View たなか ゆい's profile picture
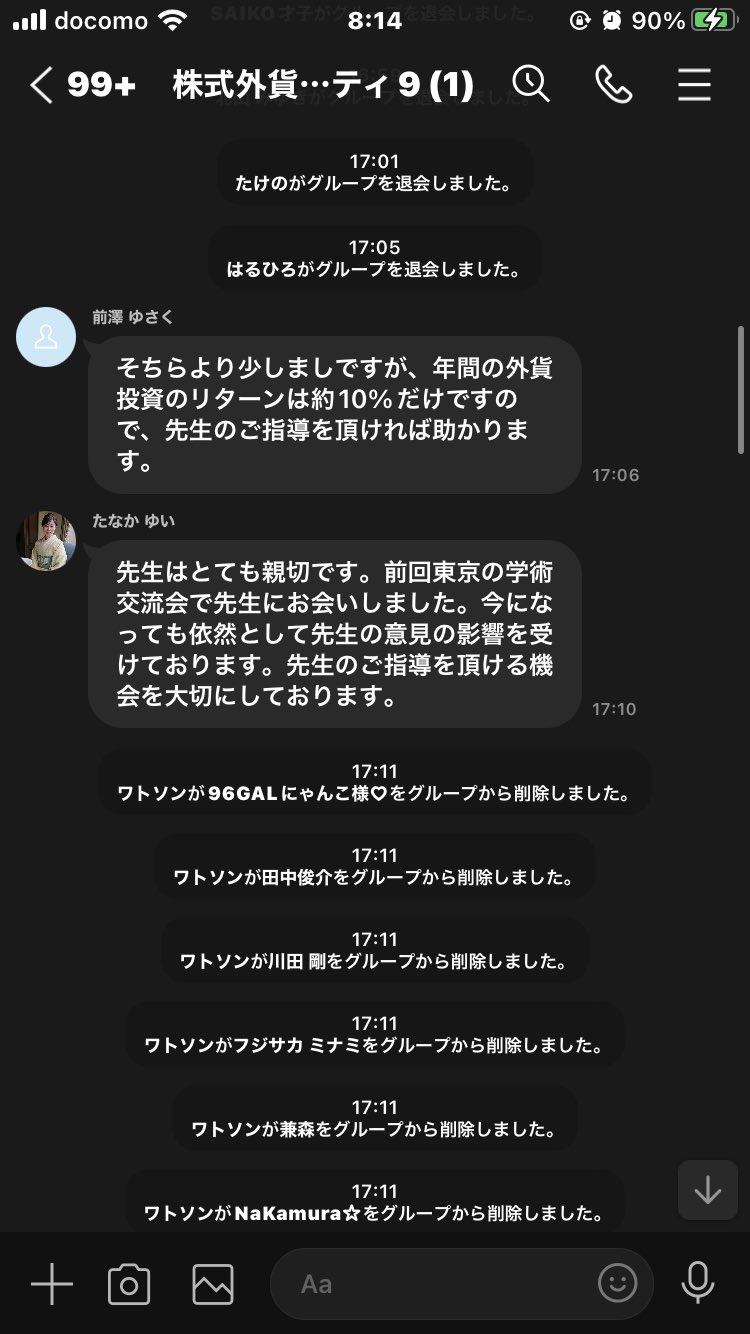750x1334 pixels. pyautogui.click(x=46, y=541)
